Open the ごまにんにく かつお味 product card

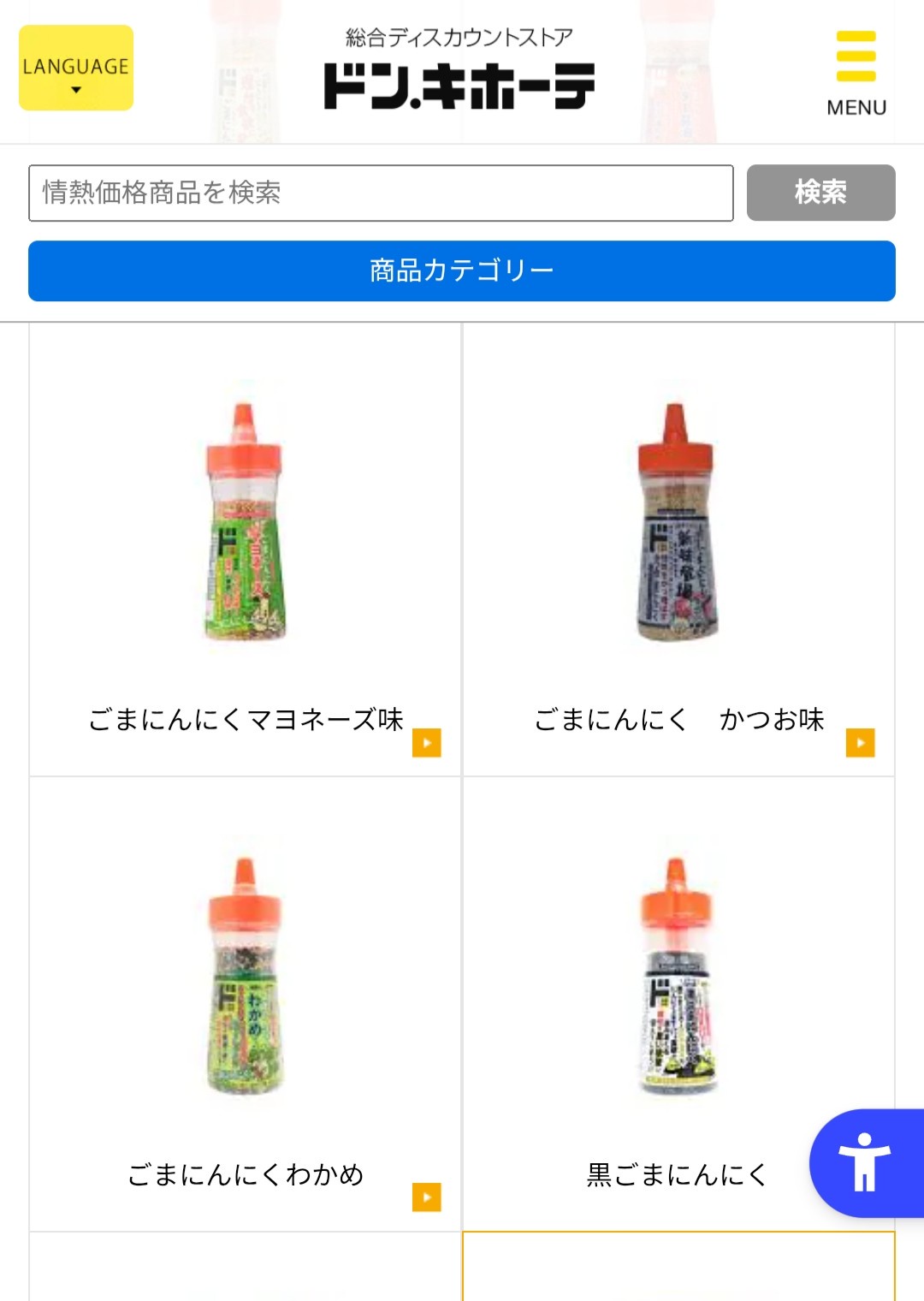(678, 550)
